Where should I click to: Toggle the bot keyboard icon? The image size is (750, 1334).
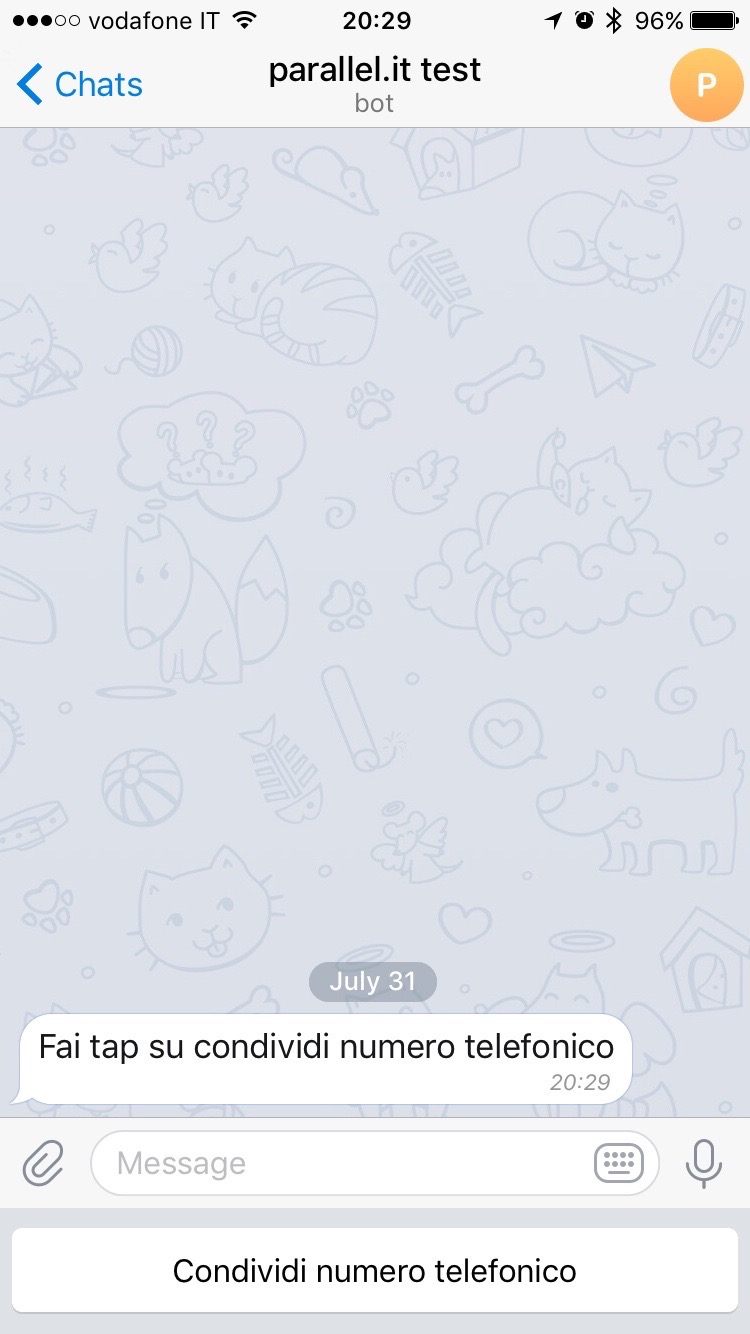pos(619,1163)
